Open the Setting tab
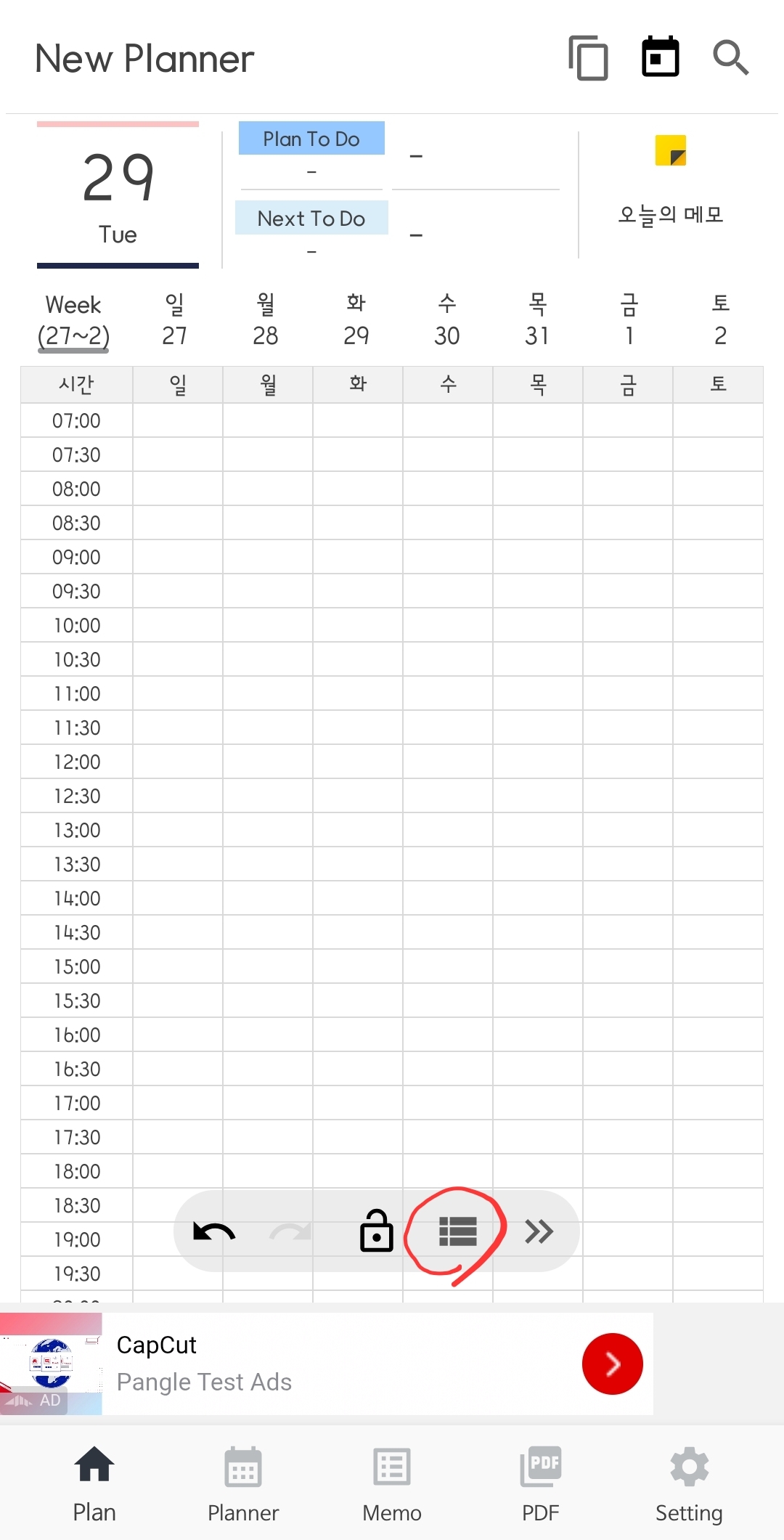Viewport: 784px width, 1540px height. (689, 1484)
